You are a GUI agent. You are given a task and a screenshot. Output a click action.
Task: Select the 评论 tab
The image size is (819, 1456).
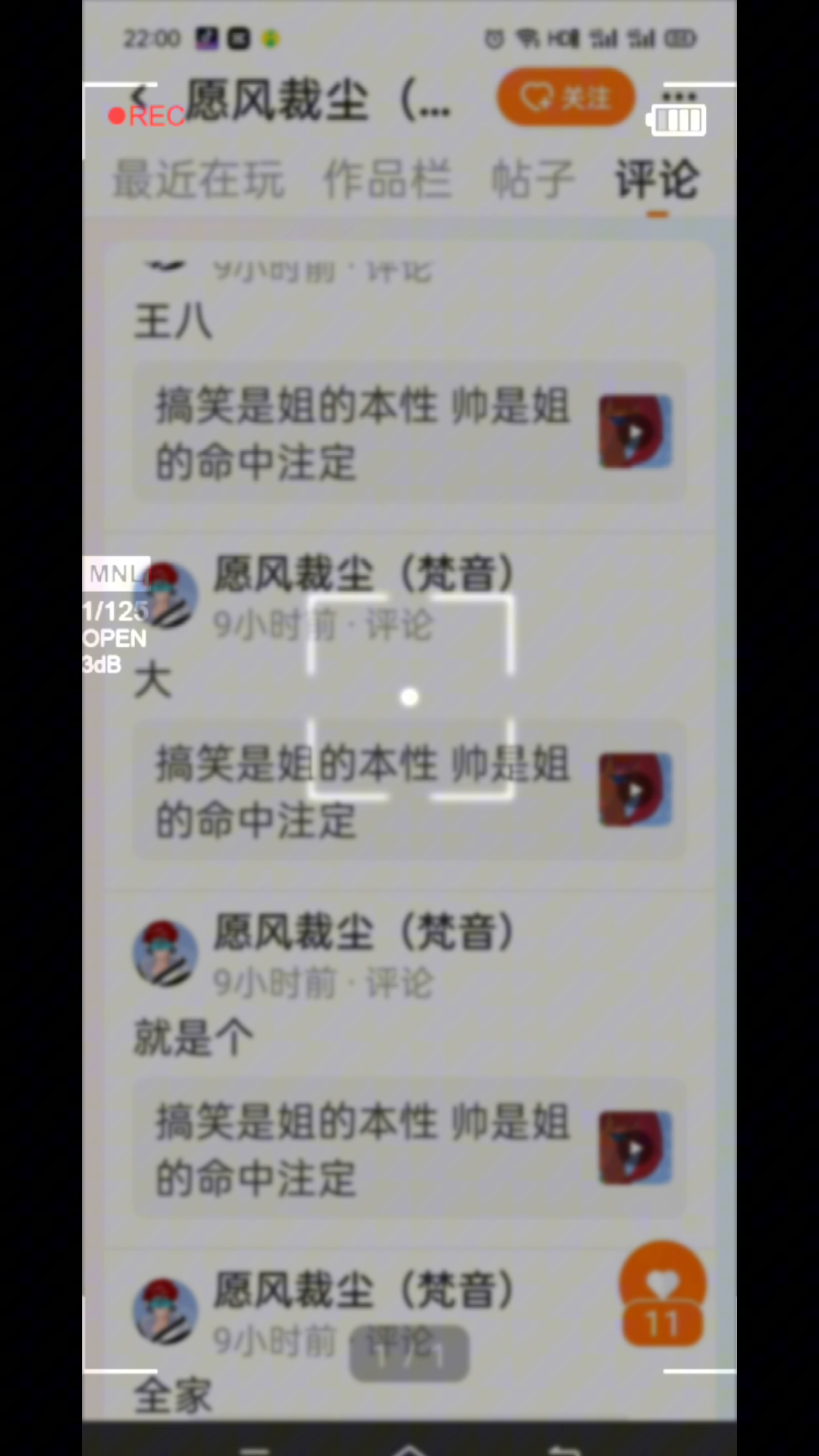click(x=657, y=180)
